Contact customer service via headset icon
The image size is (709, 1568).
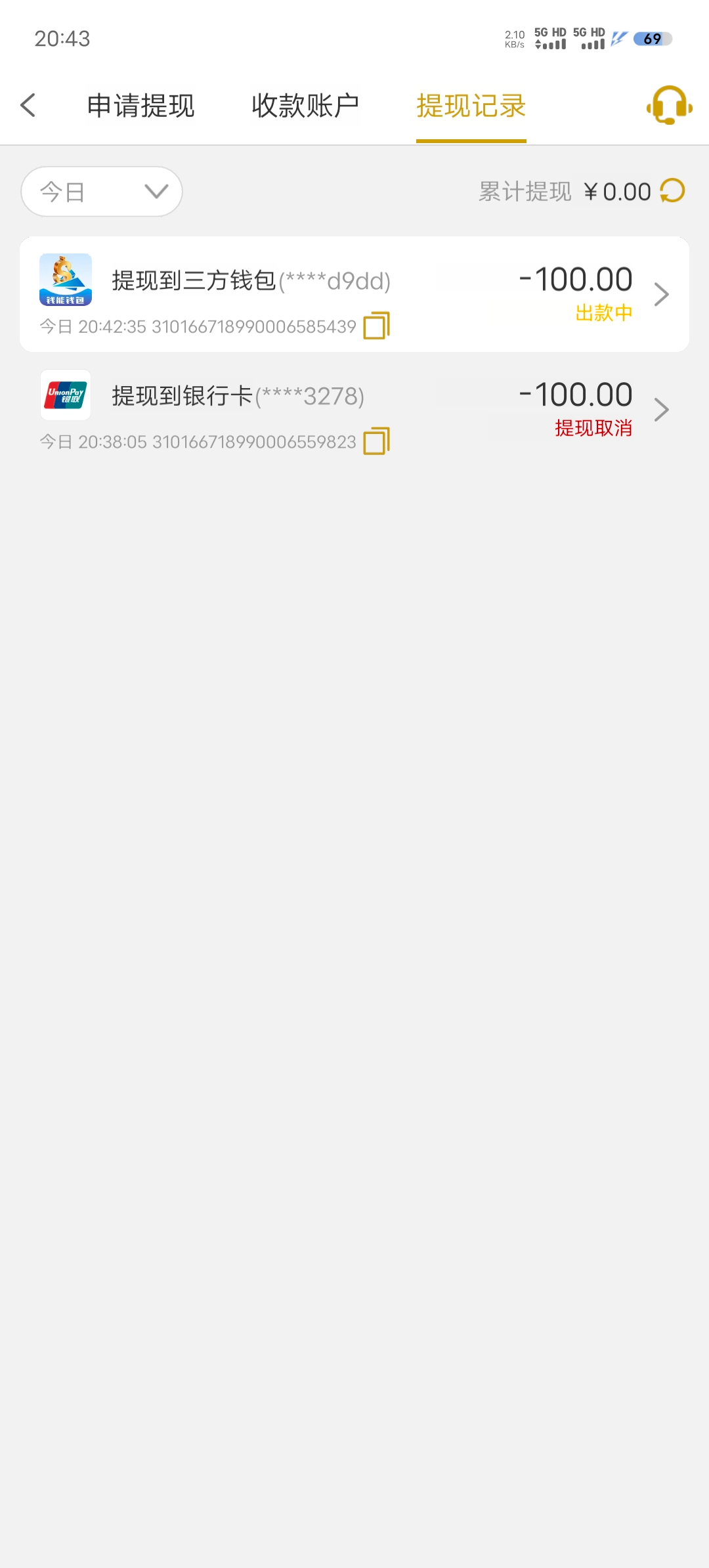point(669,105)
